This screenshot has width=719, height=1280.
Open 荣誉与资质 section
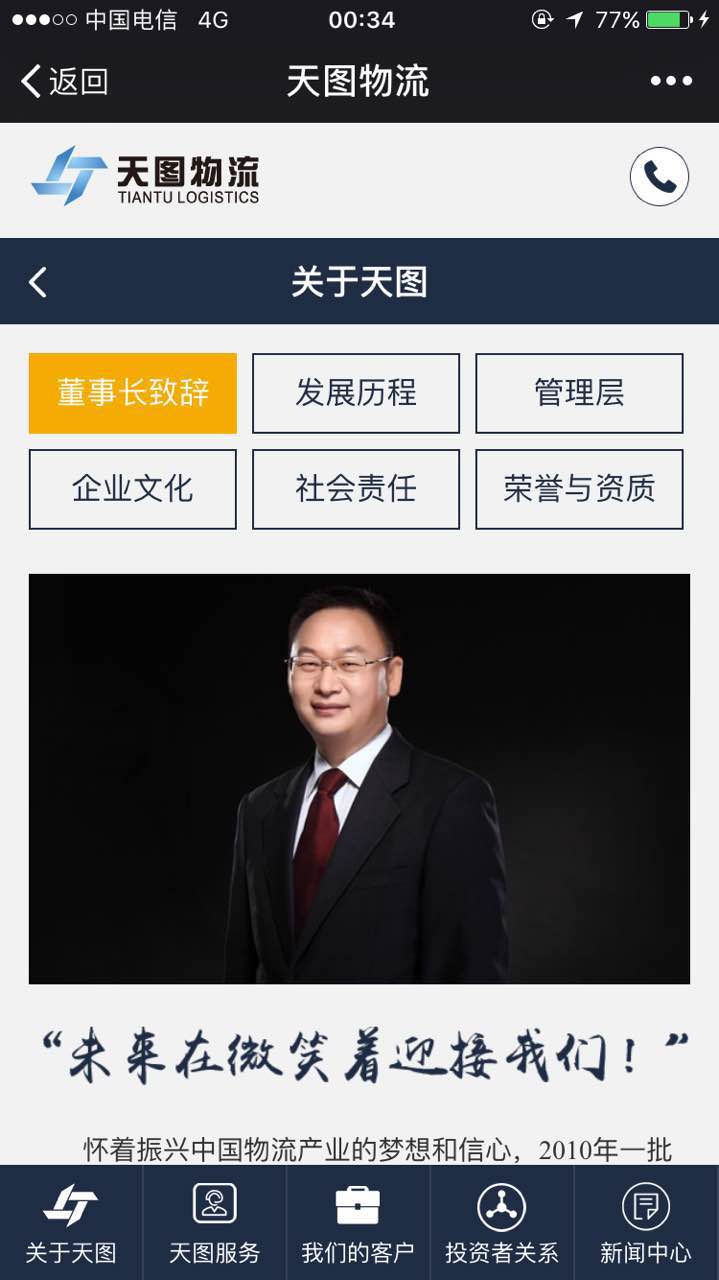coord(579,489)
